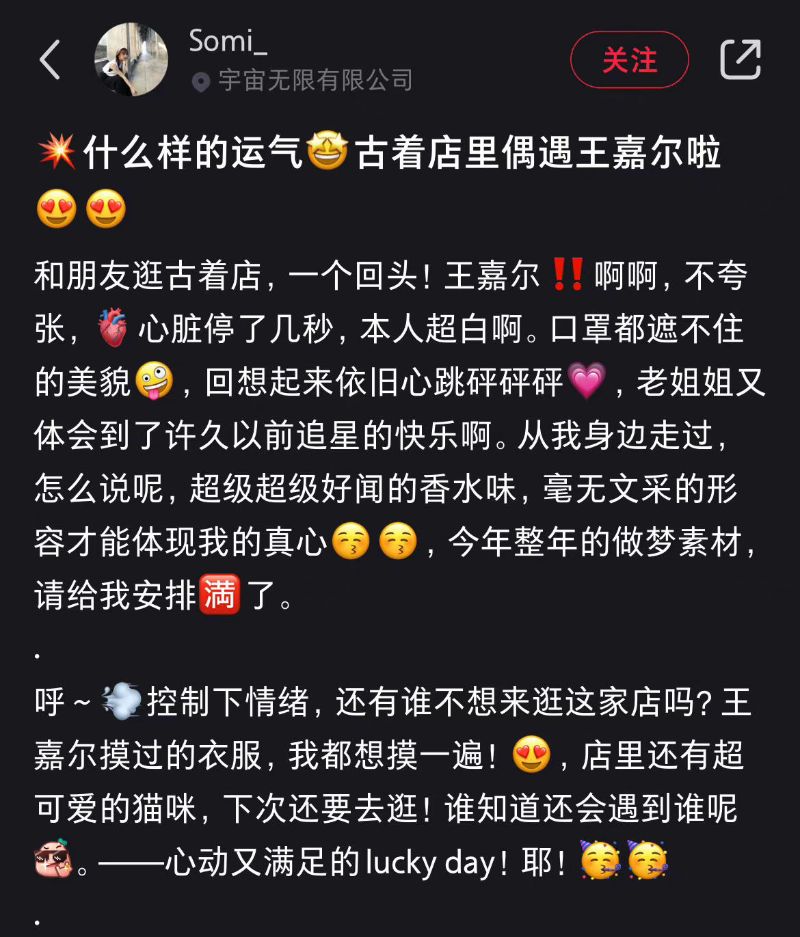Viewport: 800px width, 937px height.
Task: Share this post
Action: [x=741, y=60]
